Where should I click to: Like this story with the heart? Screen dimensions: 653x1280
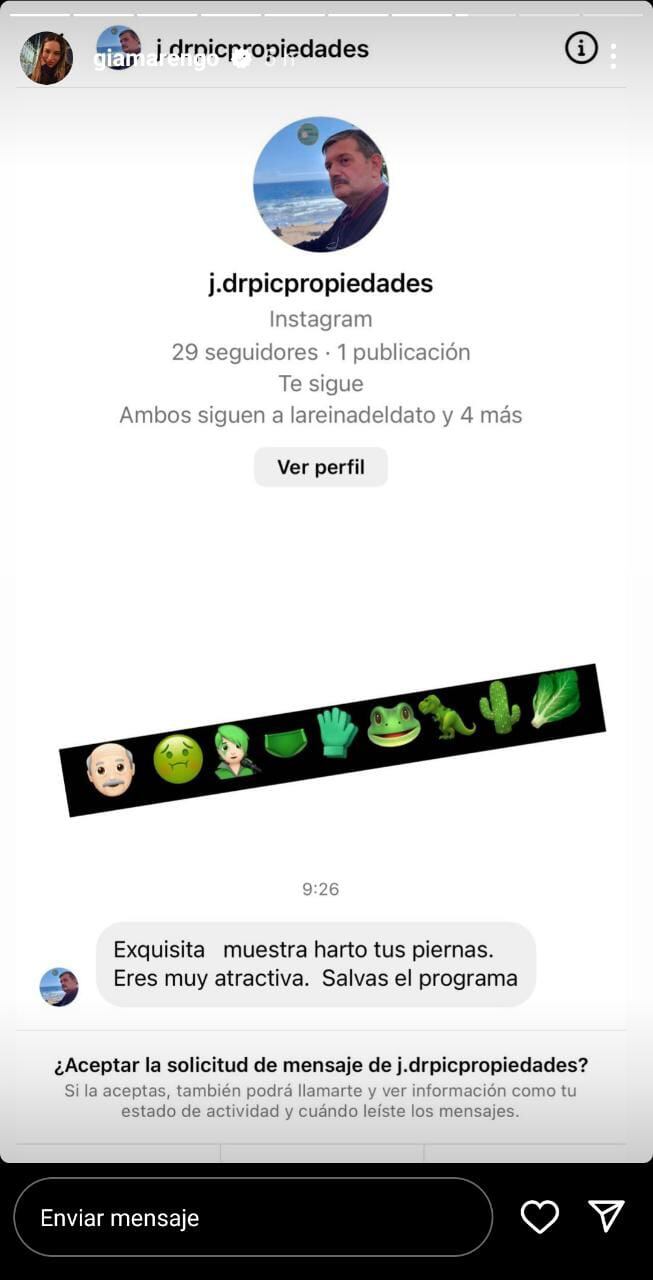pyautogui.click(x=540, y=1216)
